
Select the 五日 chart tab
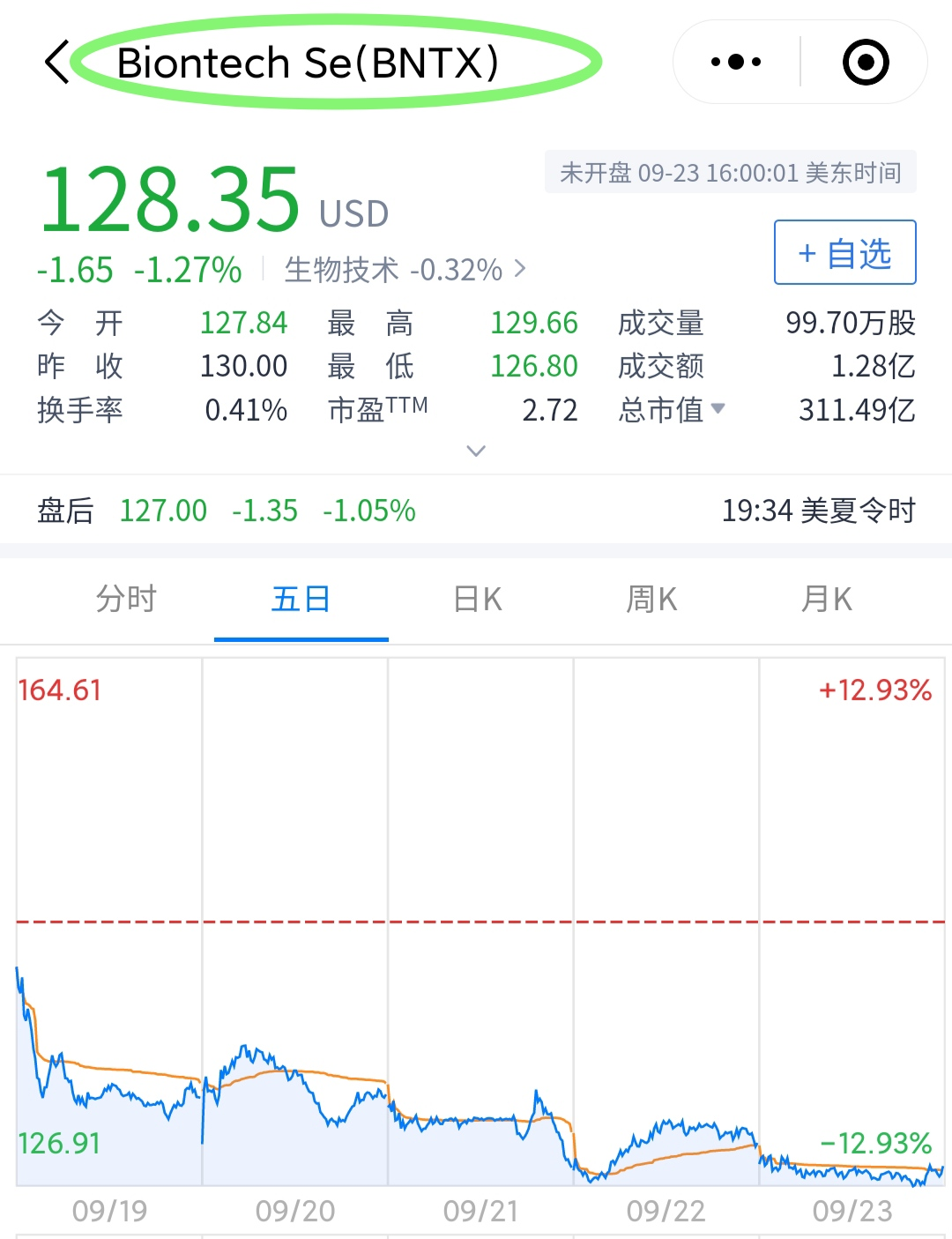pos(301,600)
